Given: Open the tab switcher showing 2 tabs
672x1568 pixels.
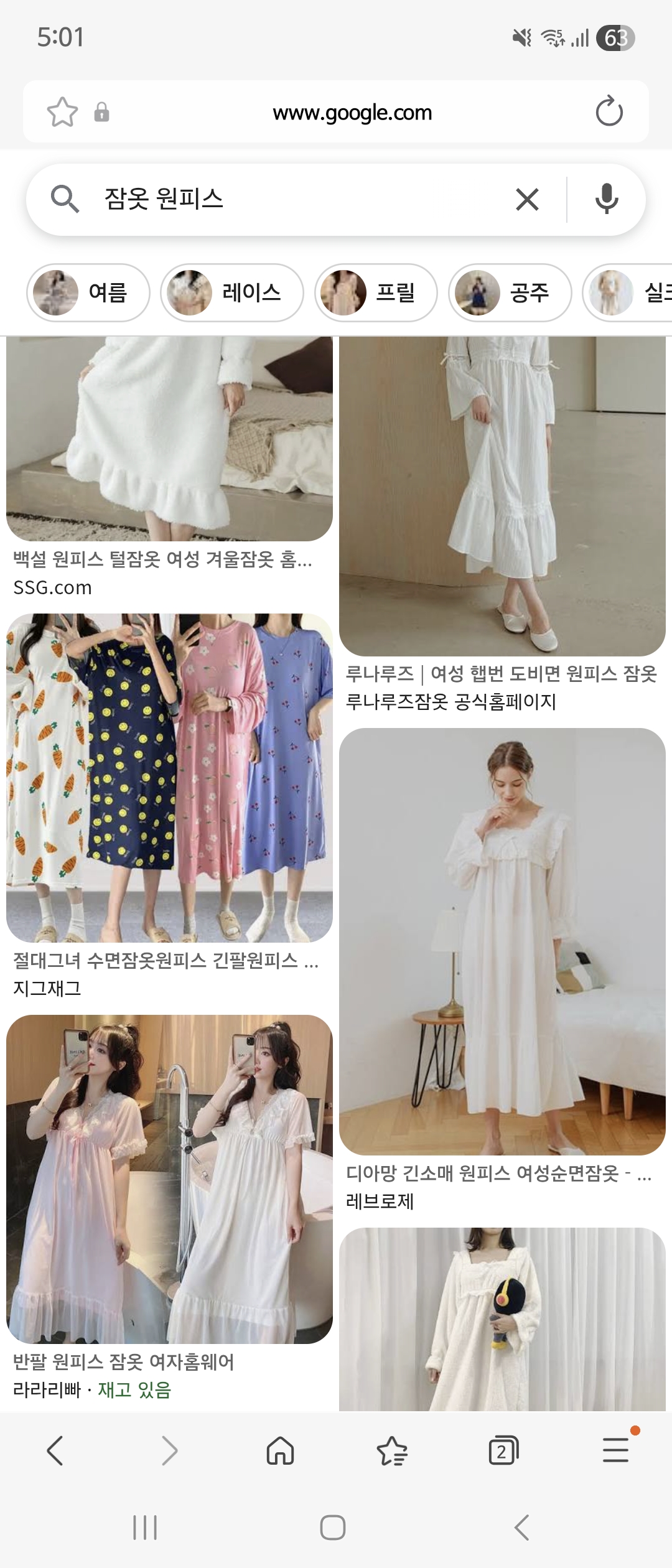Looking at the screenshot, I should [x=503, y=1451].
